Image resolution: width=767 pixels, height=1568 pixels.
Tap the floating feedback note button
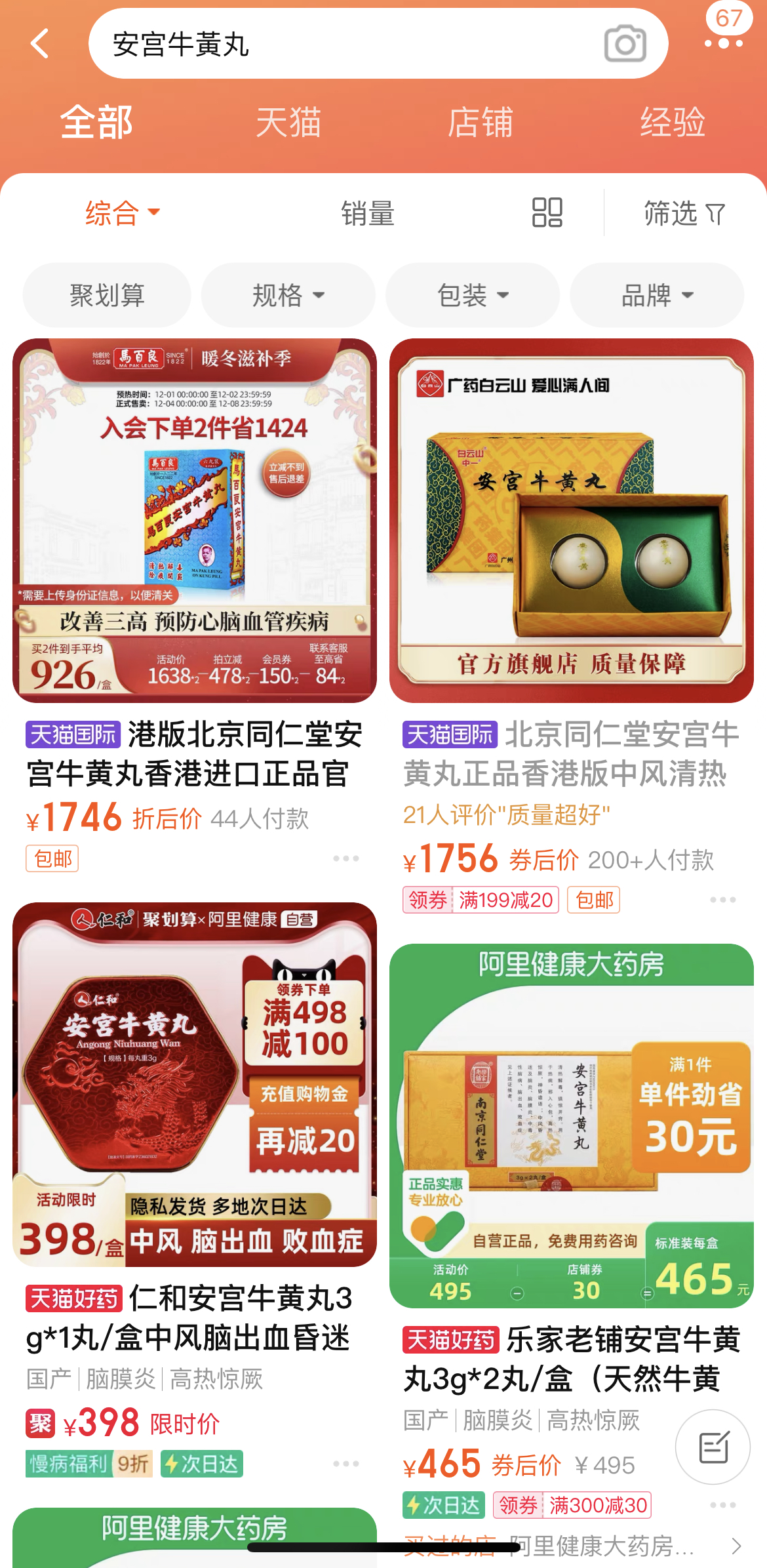coord(713,1447)
